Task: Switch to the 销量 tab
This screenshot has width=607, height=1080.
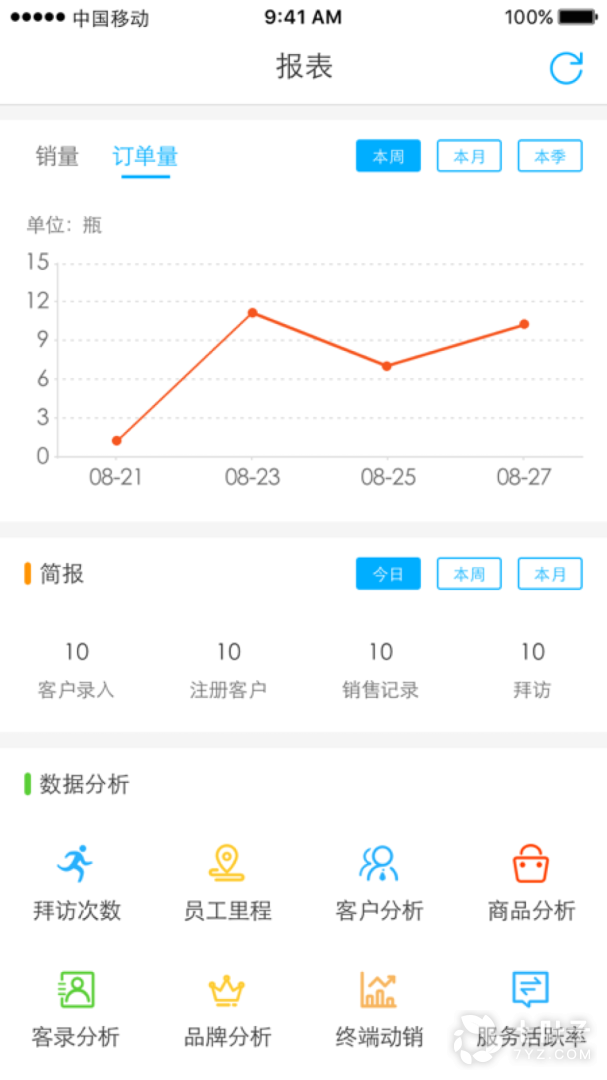Action: [57, 156]
